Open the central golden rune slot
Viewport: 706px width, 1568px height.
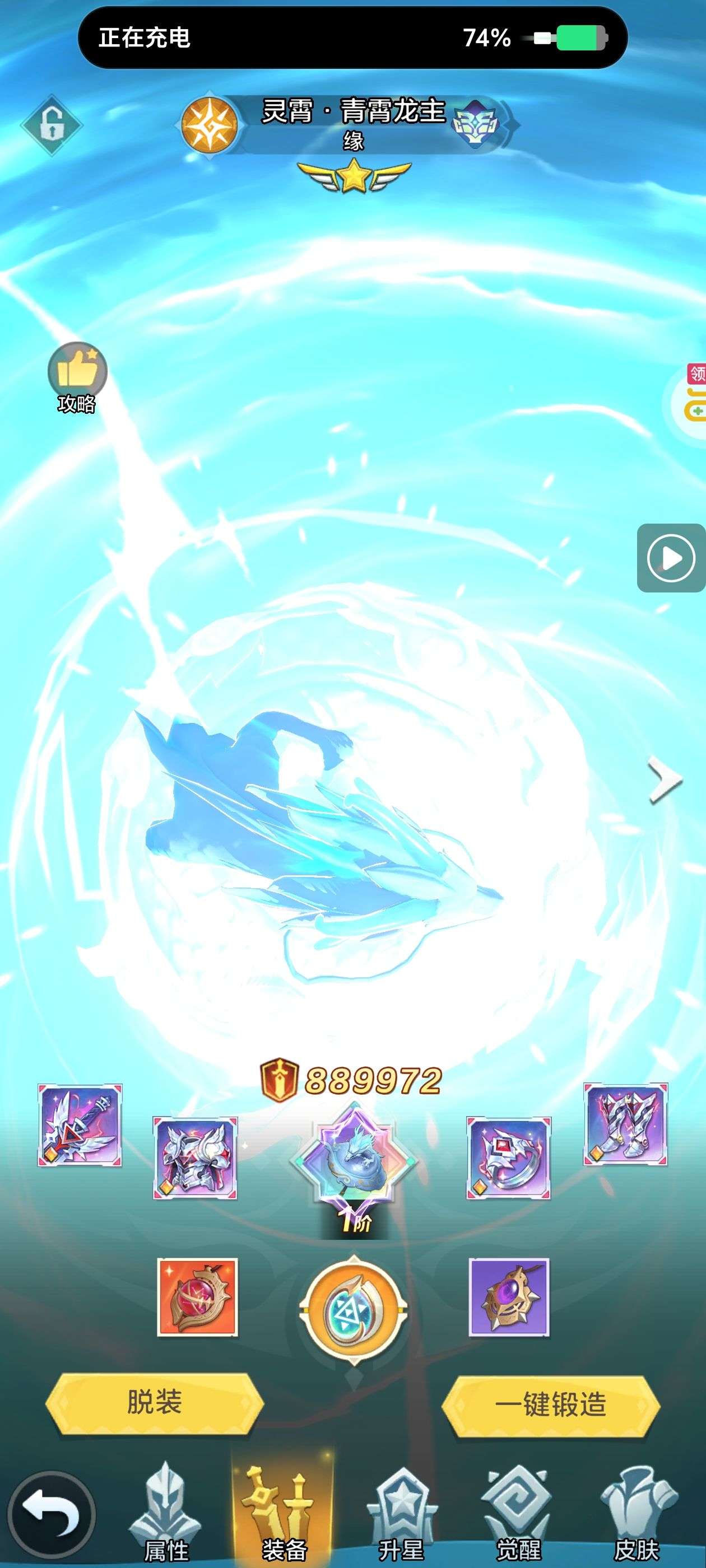(x=354, y=1310)
